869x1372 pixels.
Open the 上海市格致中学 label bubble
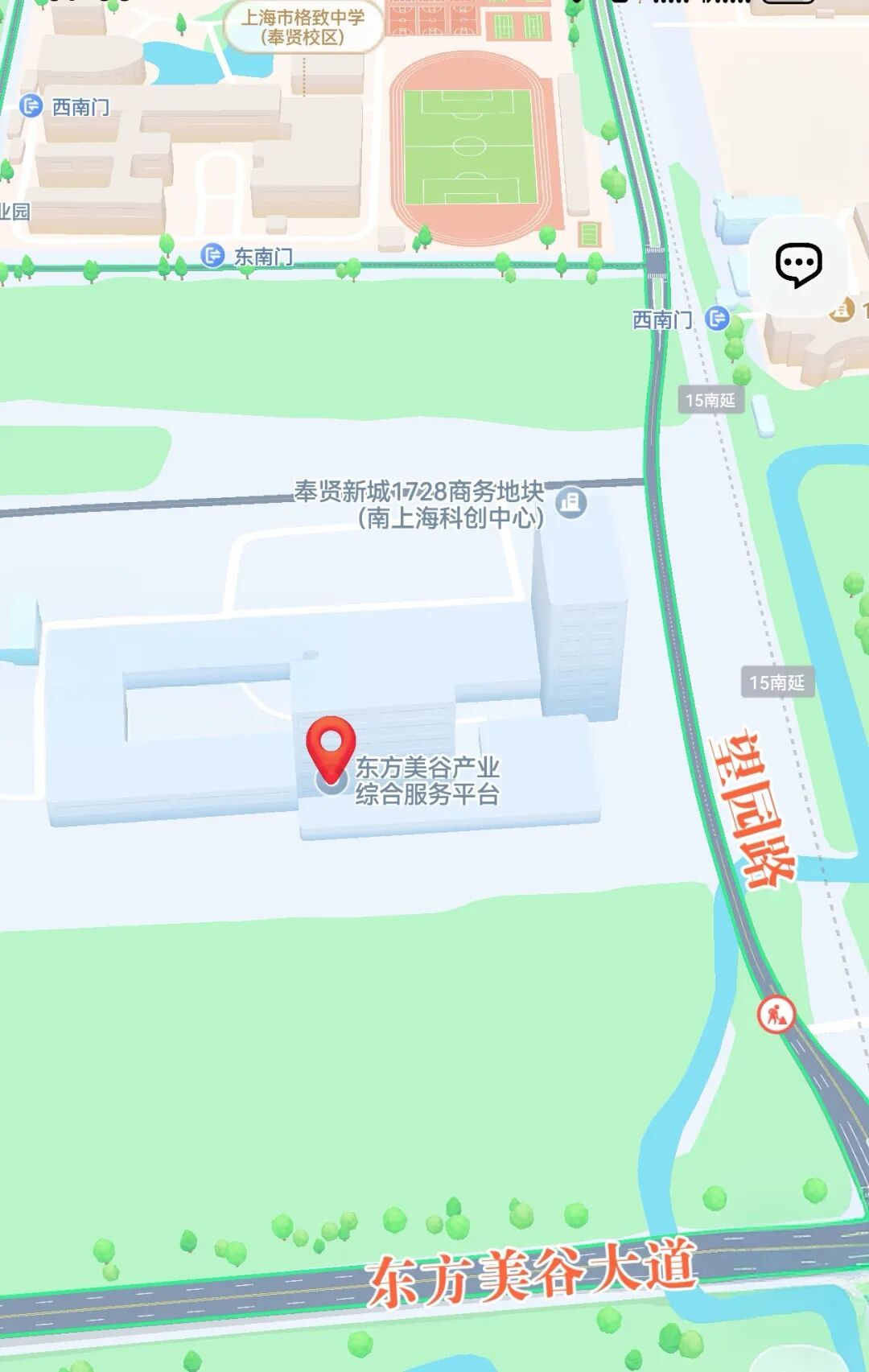[303, 27]
